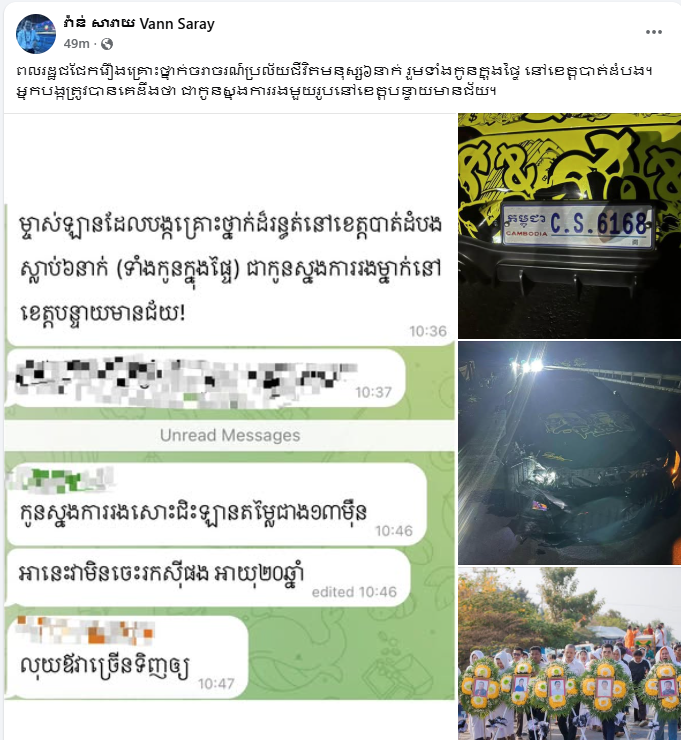View the funeral procession photo with wreaths
681x740 pixels.
[x=569, y=654]
